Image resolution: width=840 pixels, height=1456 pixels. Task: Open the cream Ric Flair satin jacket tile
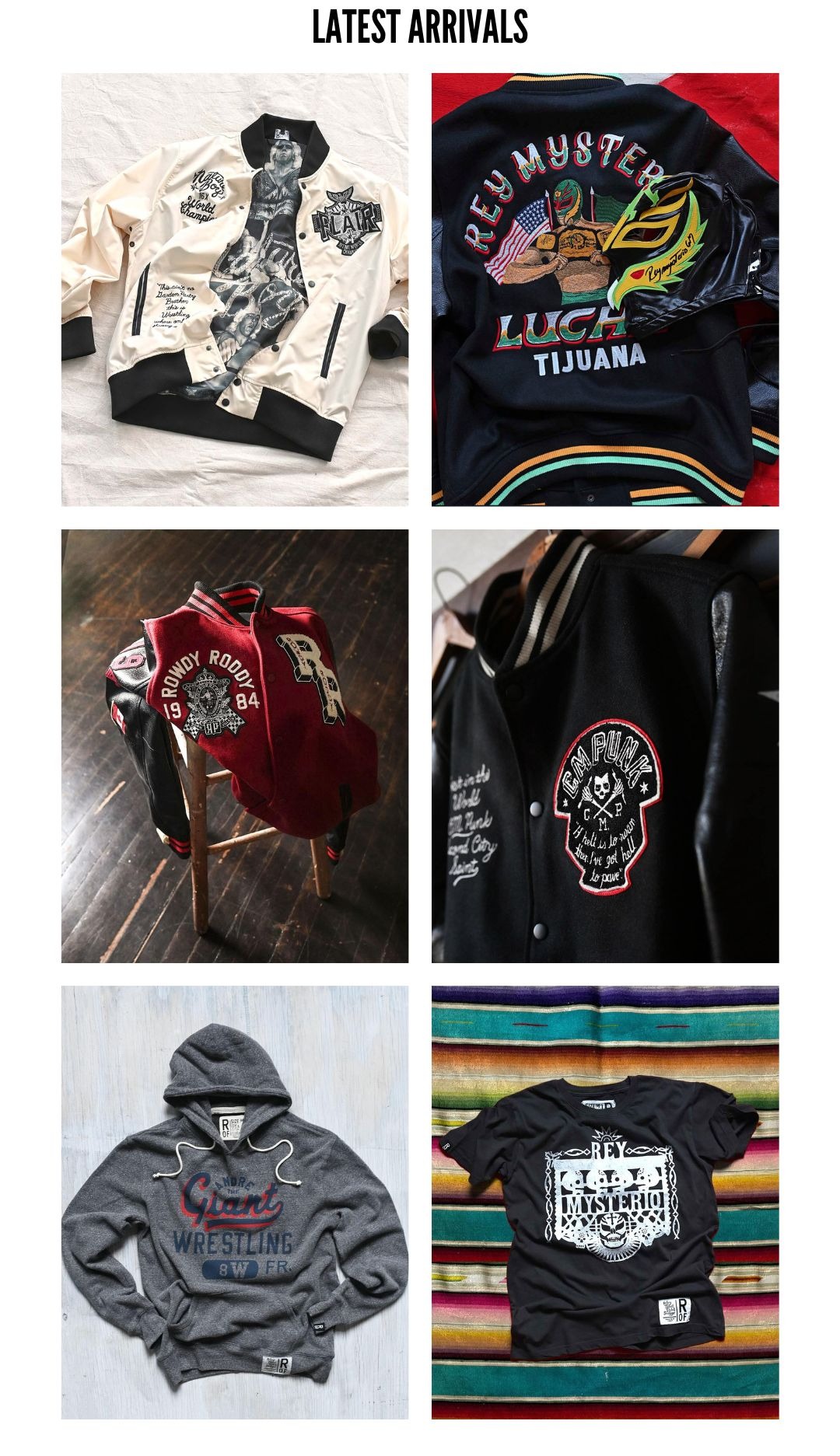(x=235, y=289)
